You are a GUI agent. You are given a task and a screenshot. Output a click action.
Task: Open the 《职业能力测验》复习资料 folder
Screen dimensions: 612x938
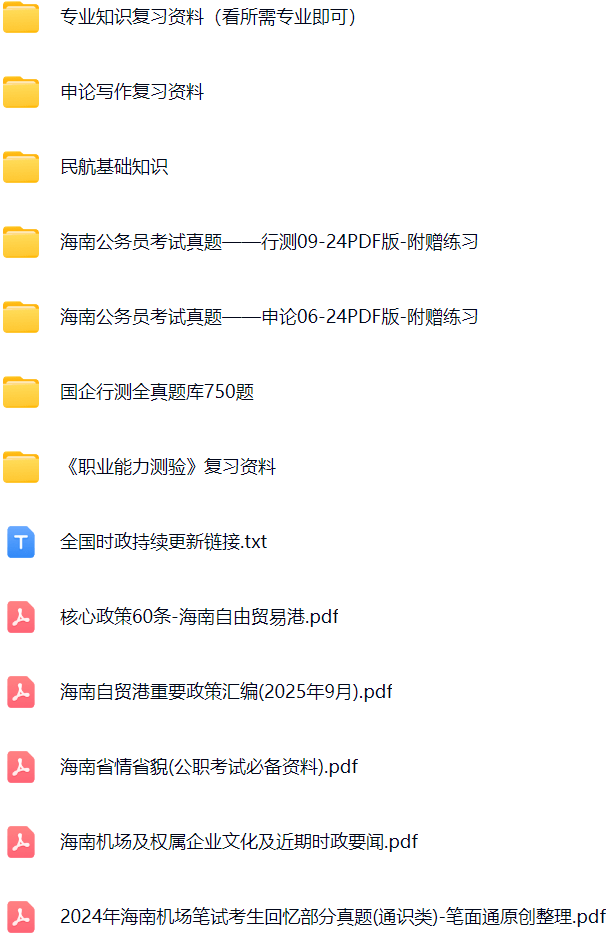(168, 467)
